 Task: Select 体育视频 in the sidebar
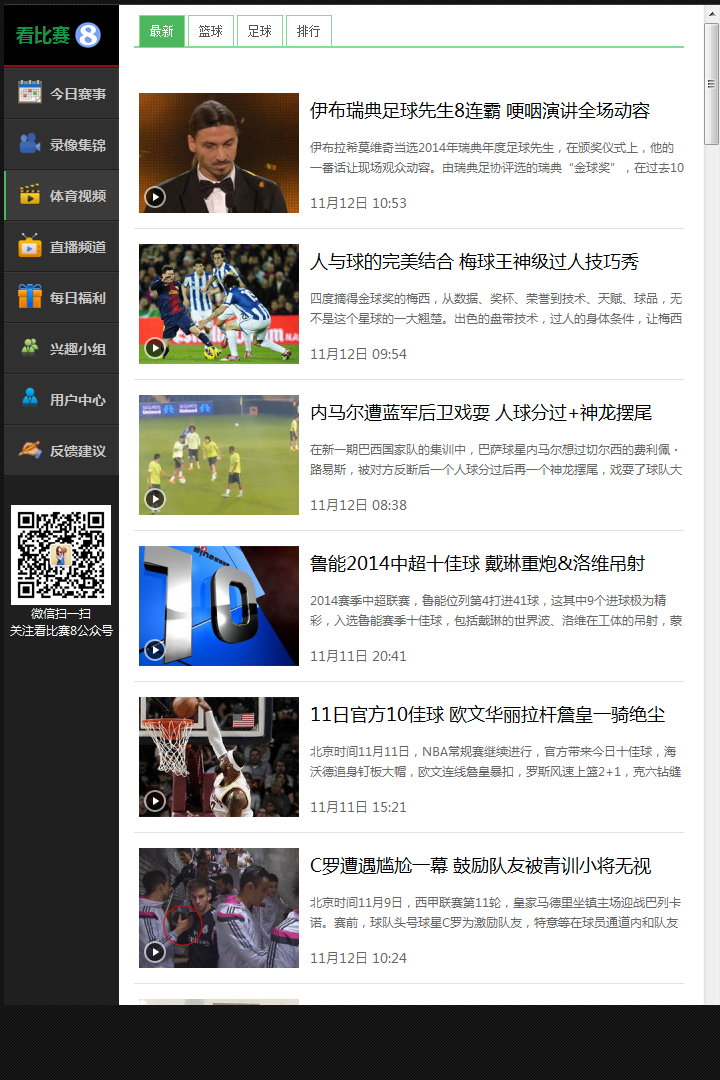pos(61,196)
